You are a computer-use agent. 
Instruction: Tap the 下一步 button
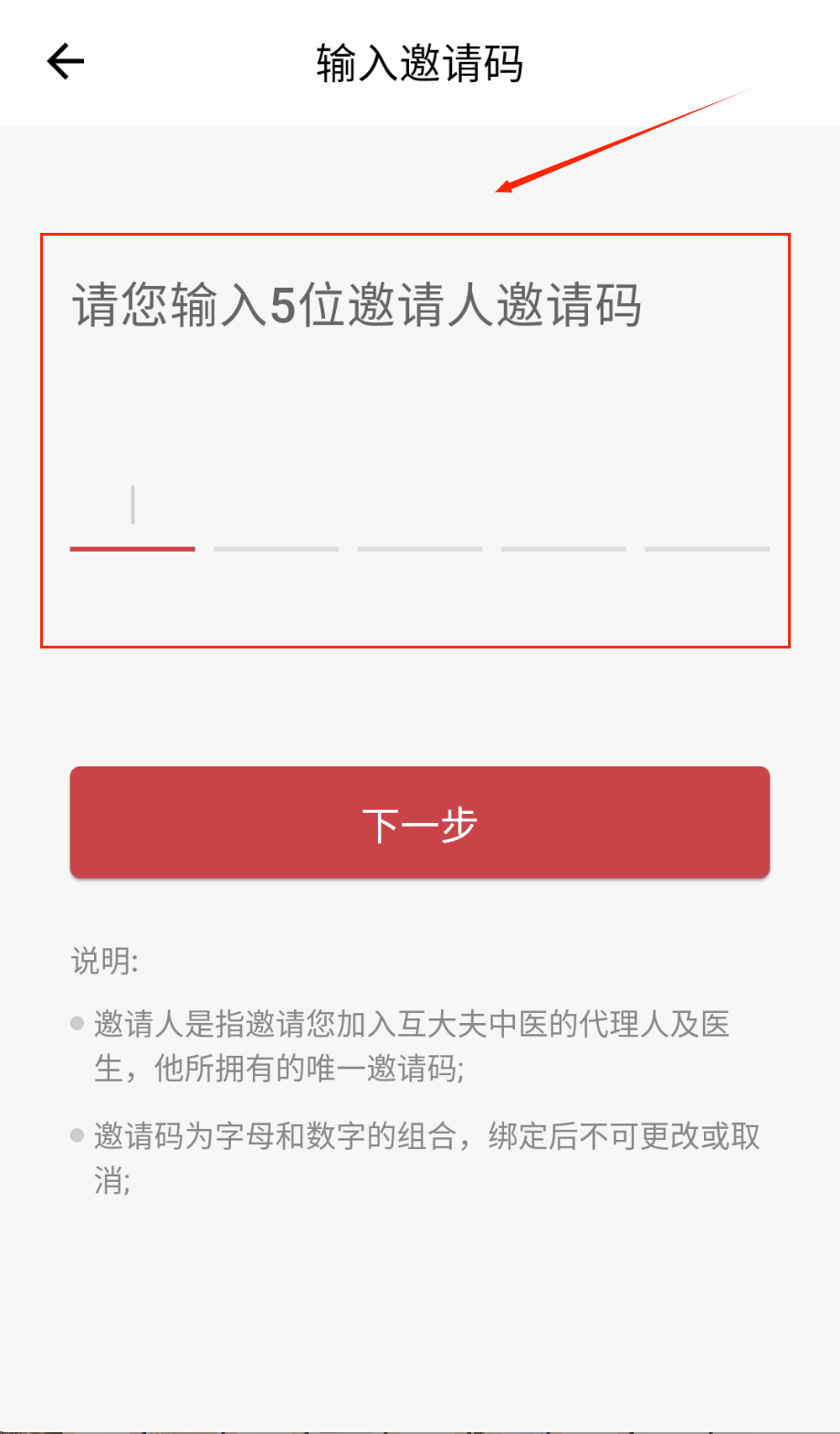coord(420,823)
